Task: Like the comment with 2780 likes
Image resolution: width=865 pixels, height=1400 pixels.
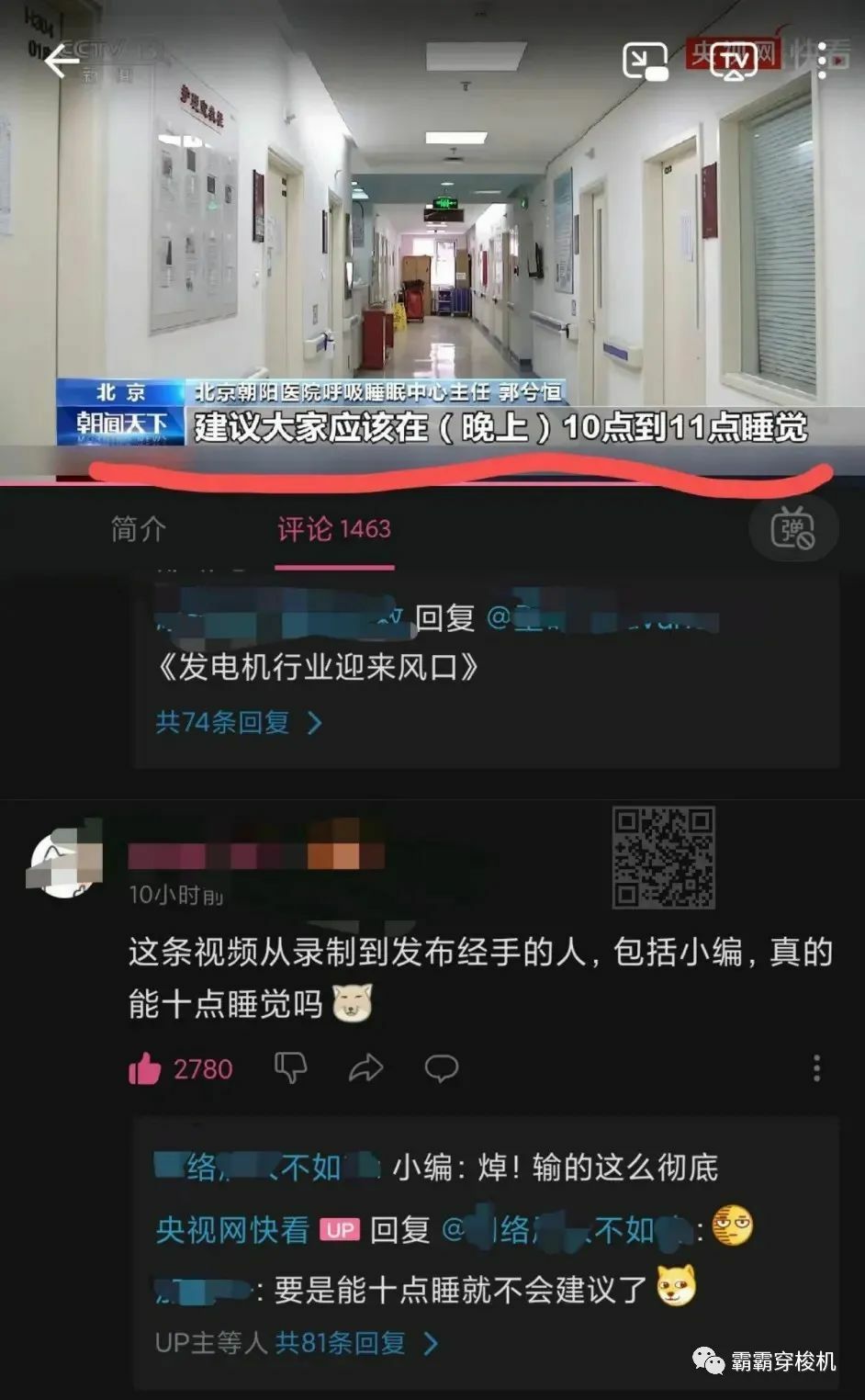Action: [x=145, y=1068]
